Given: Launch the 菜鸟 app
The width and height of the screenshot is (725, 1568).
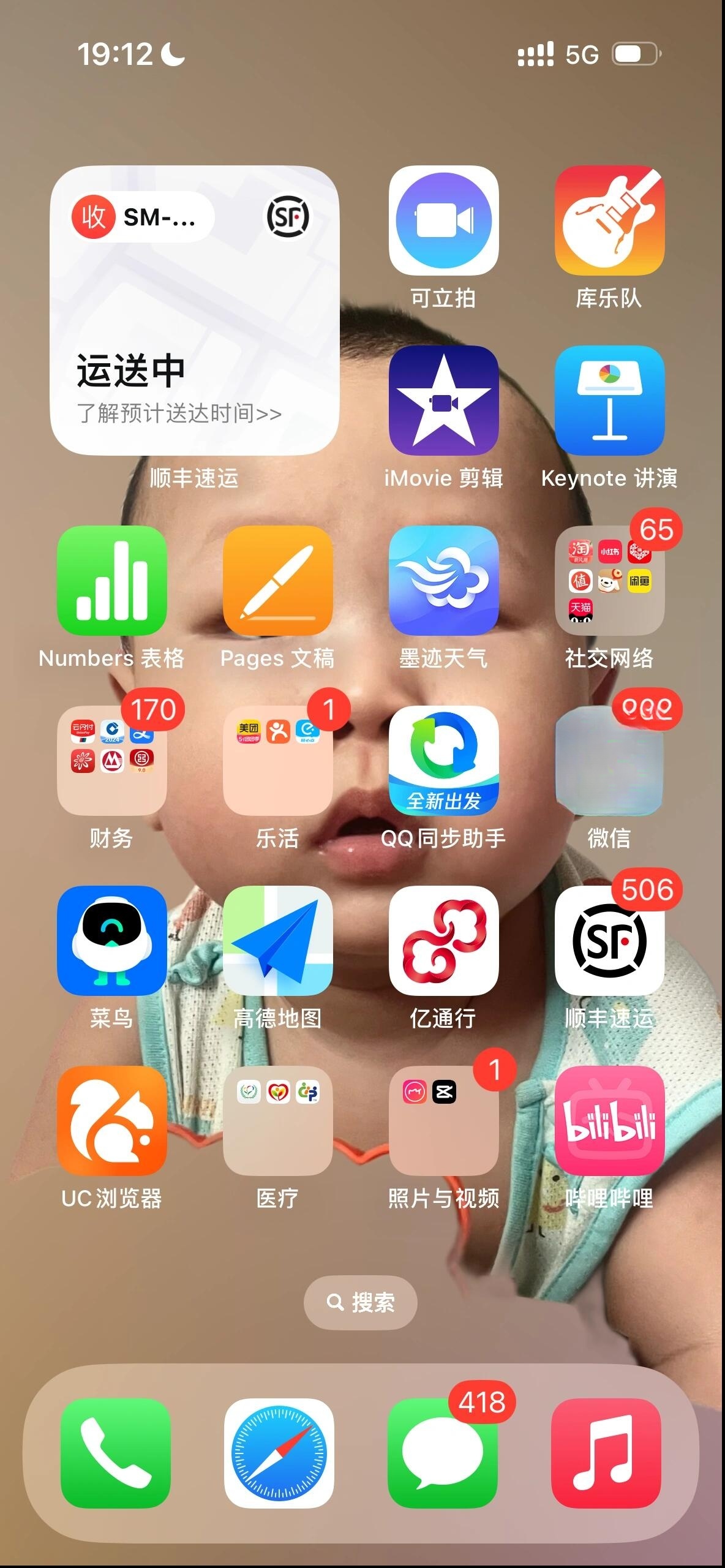Looking at the screenshot, I should click(x=112, y=941).
